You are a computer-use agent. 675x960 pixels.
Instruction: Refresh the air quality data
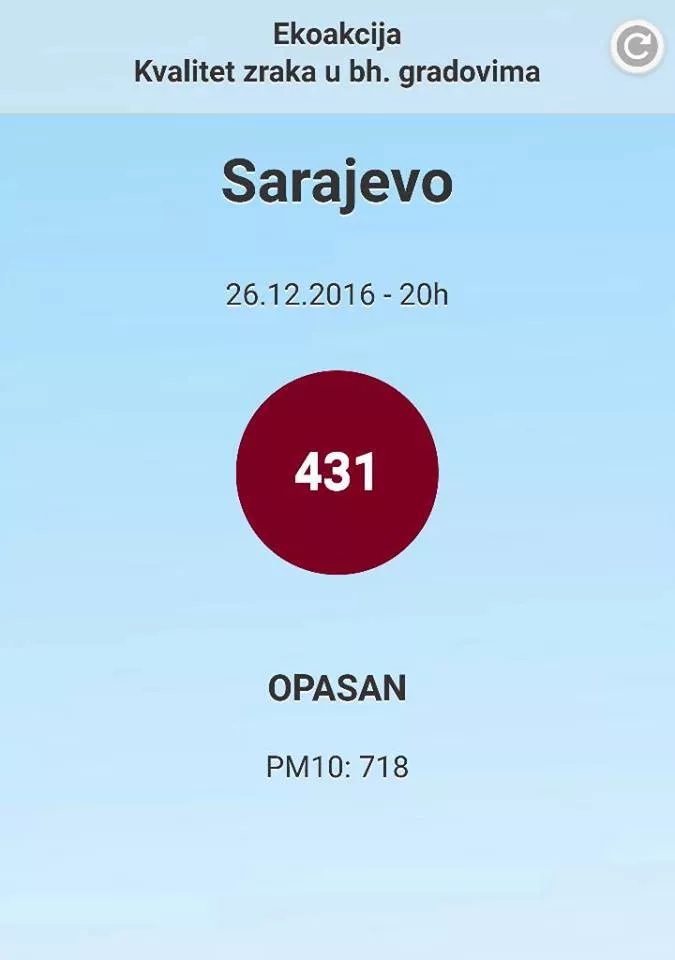tap(637, 47)
